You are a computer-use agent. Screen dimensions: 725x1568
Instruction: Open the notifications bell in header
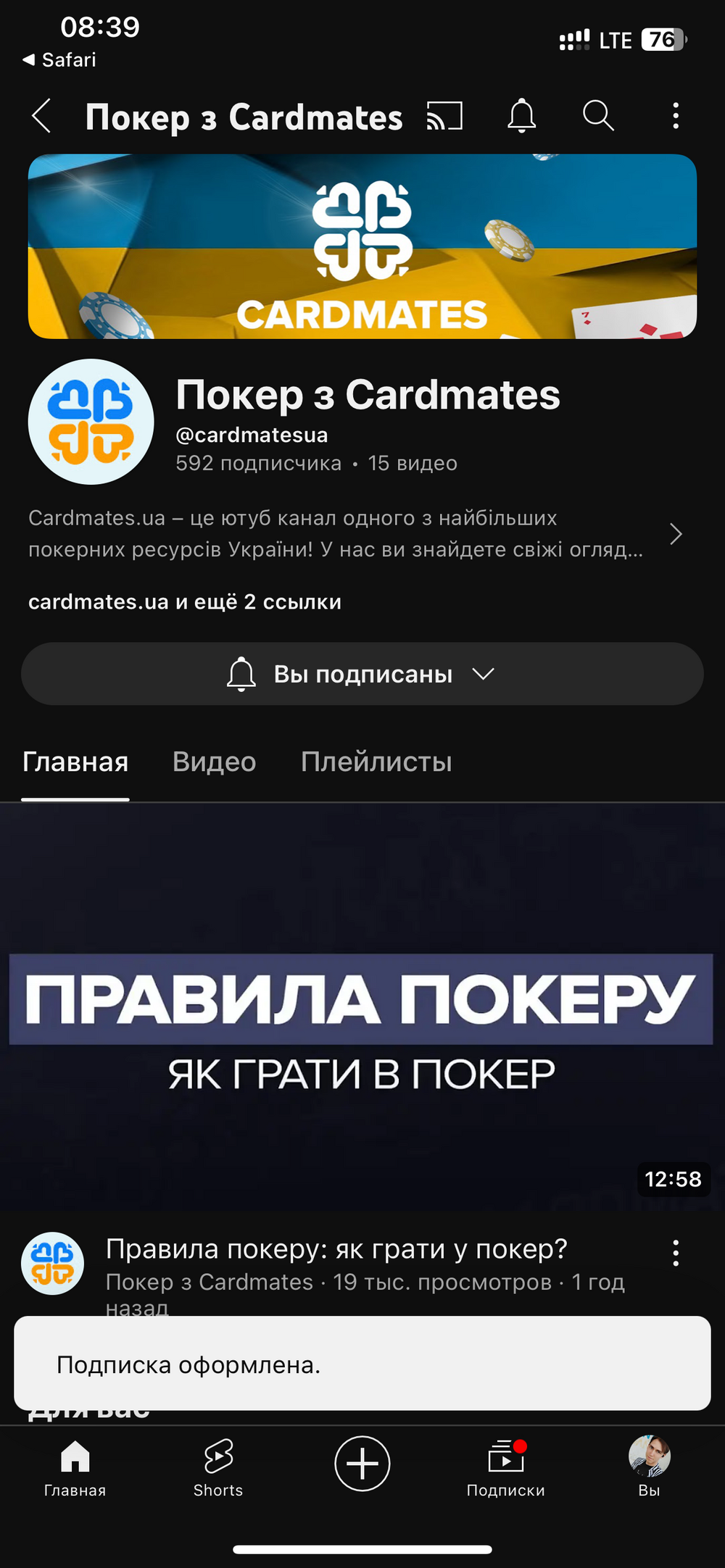pyautogui.click(x=521, y=116)
